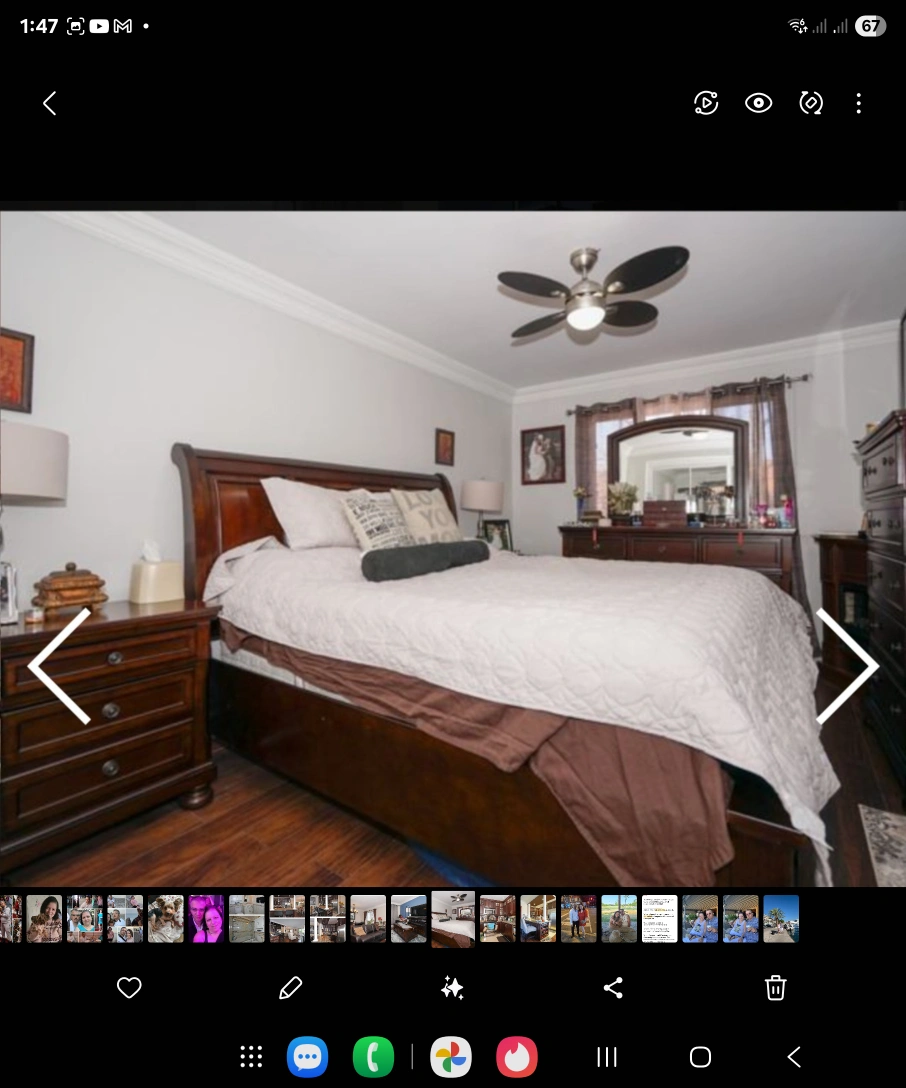Image resolution: width=906 pixels, height=1088 pixels.
Task: Edit this photo with pencil icon
Action: click(x=291, y=987)
